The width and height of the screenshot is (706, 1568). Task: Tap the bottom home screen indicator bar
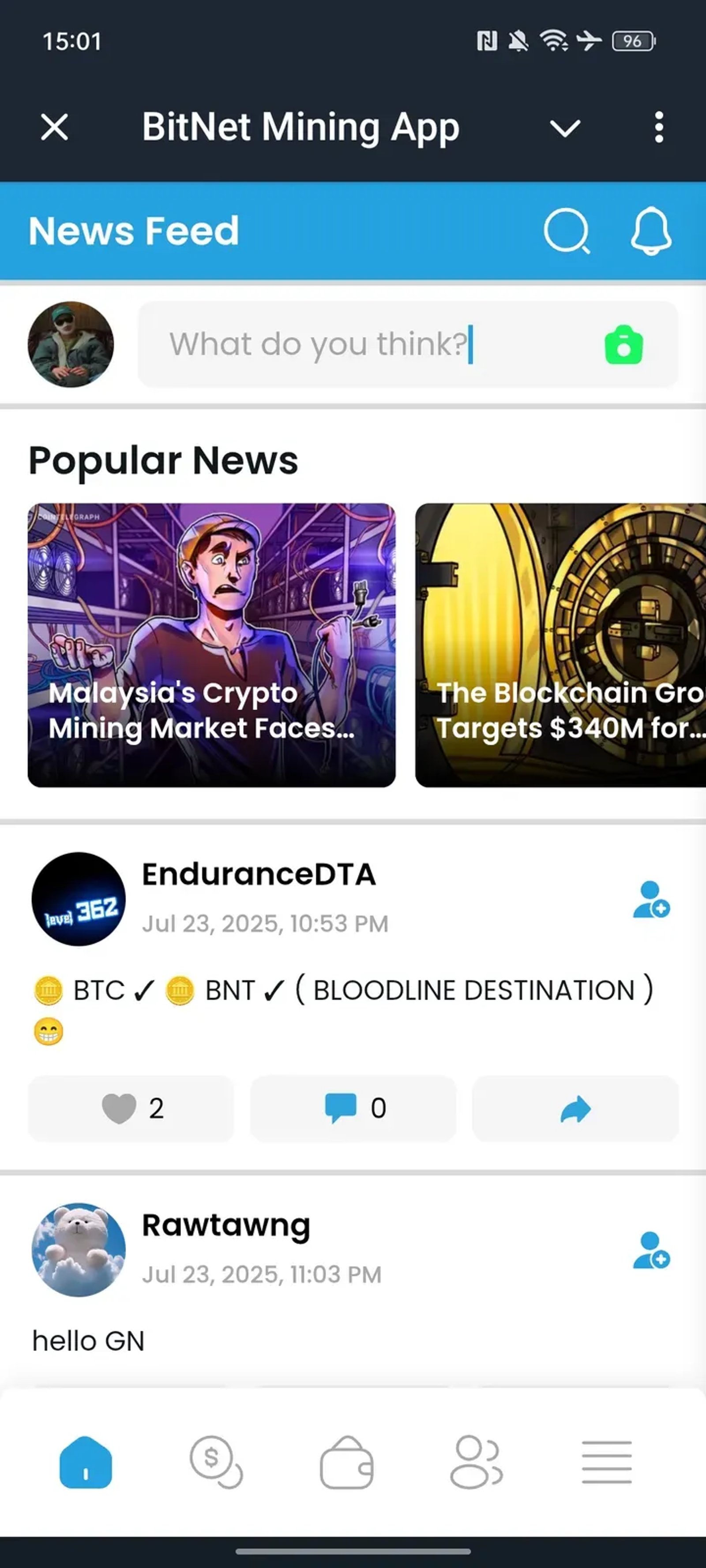(x=353, y=1552)
